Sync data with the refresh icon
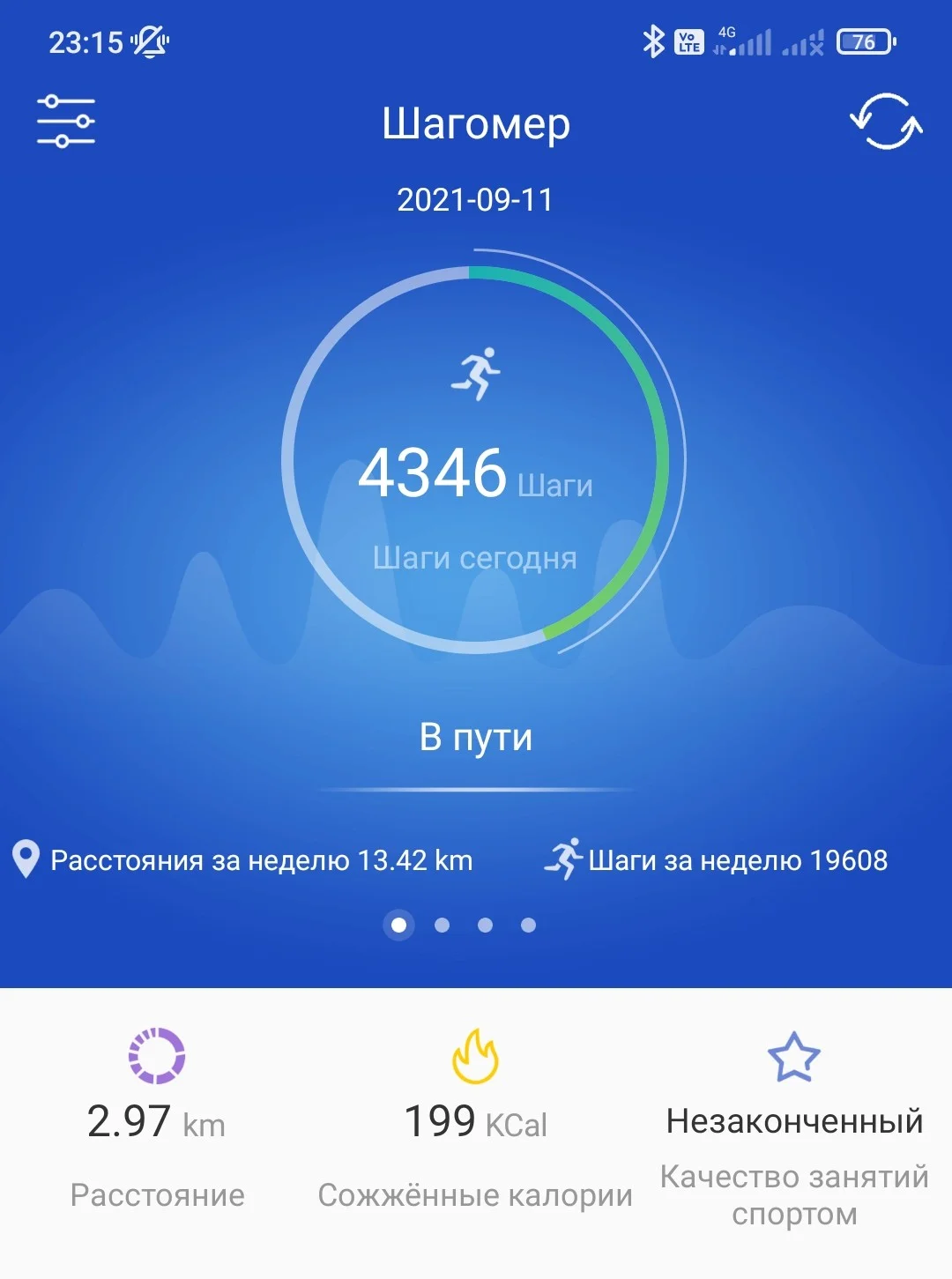Viewport: 952px width, 1279px height. tap(886, 122)
